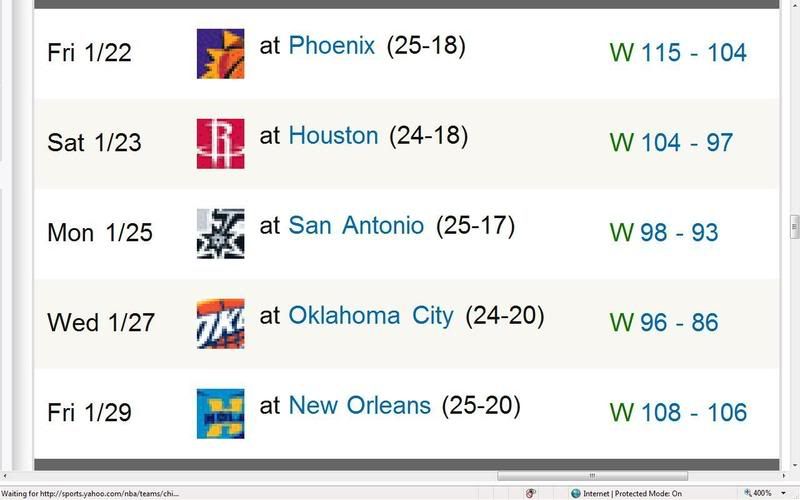View the W 108 - 106 game result

[x=678, y=413]
